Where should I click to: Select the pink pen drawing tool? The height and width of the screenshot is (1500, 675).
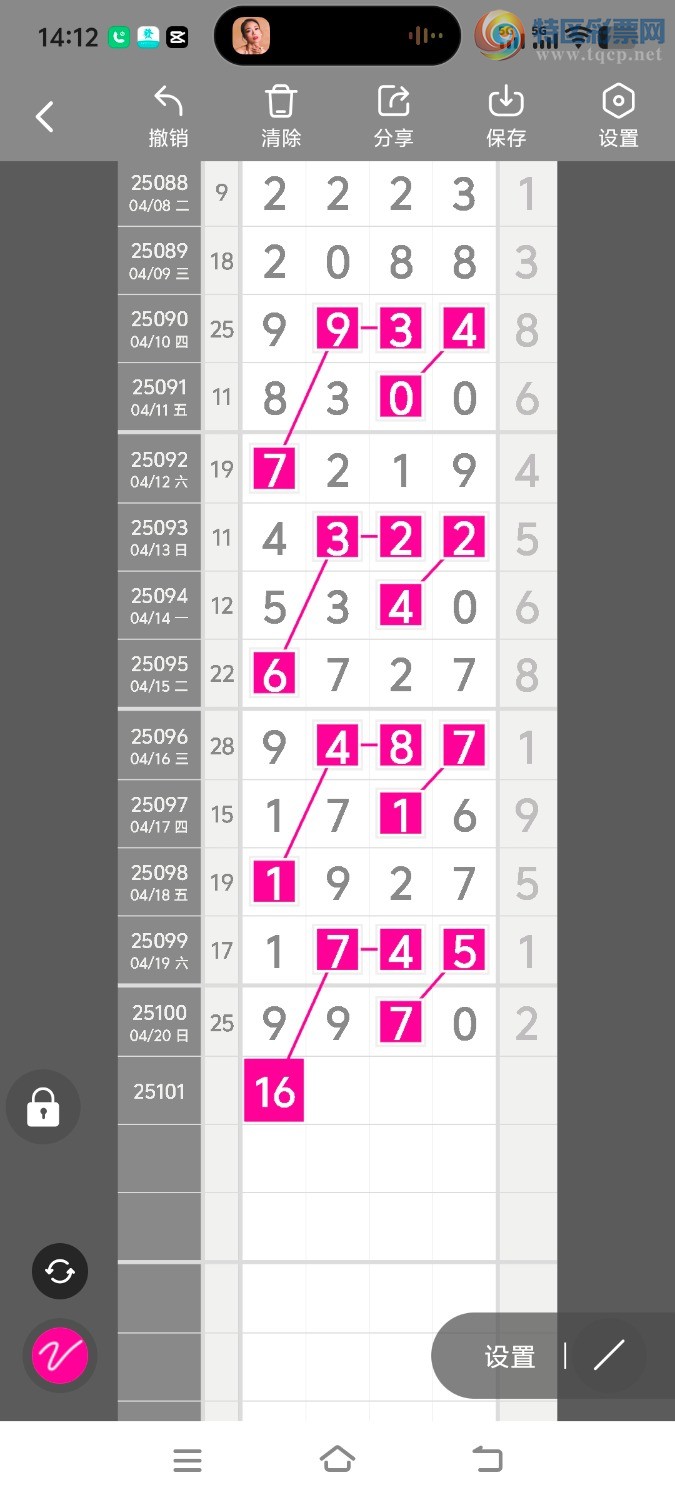click(60, 1356)
